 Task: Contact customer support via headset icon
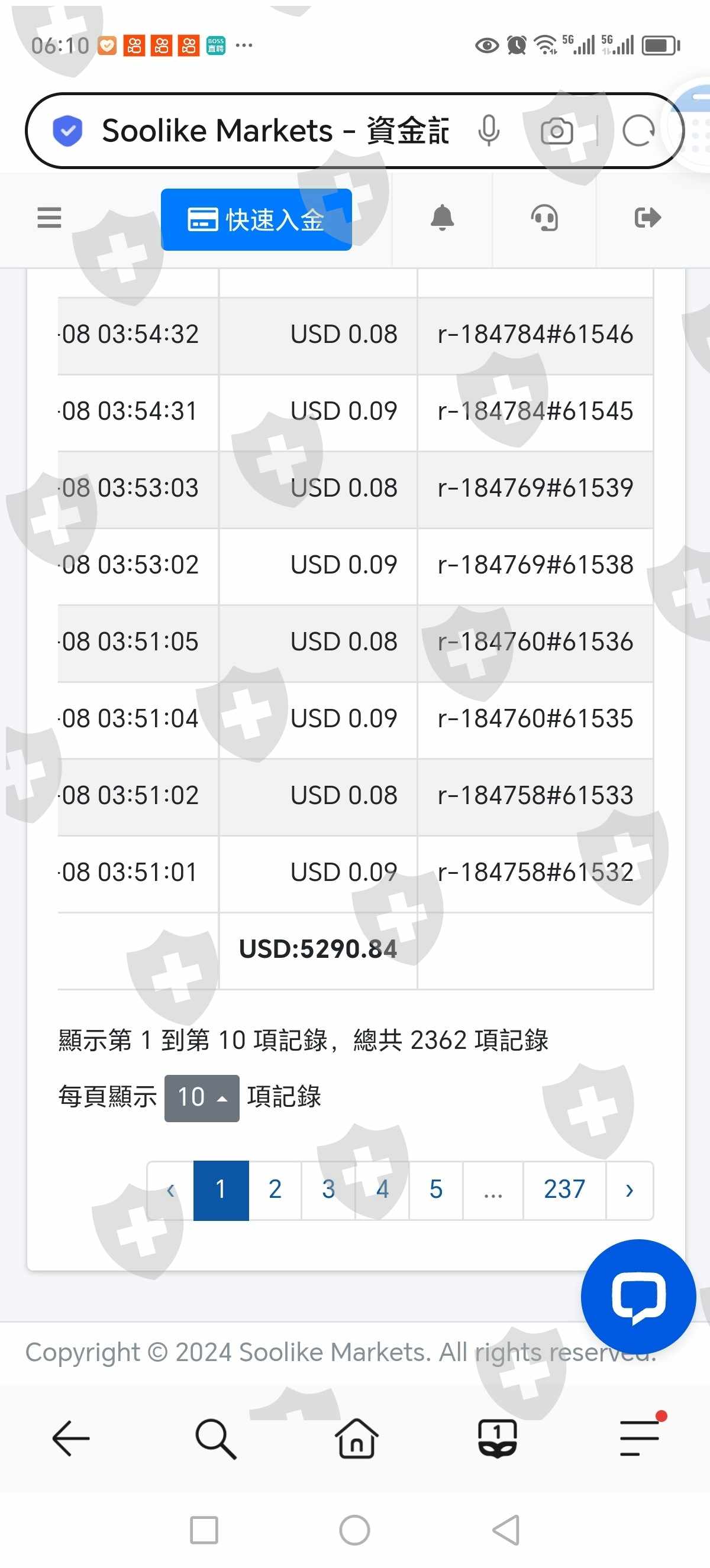click(544, 218)
